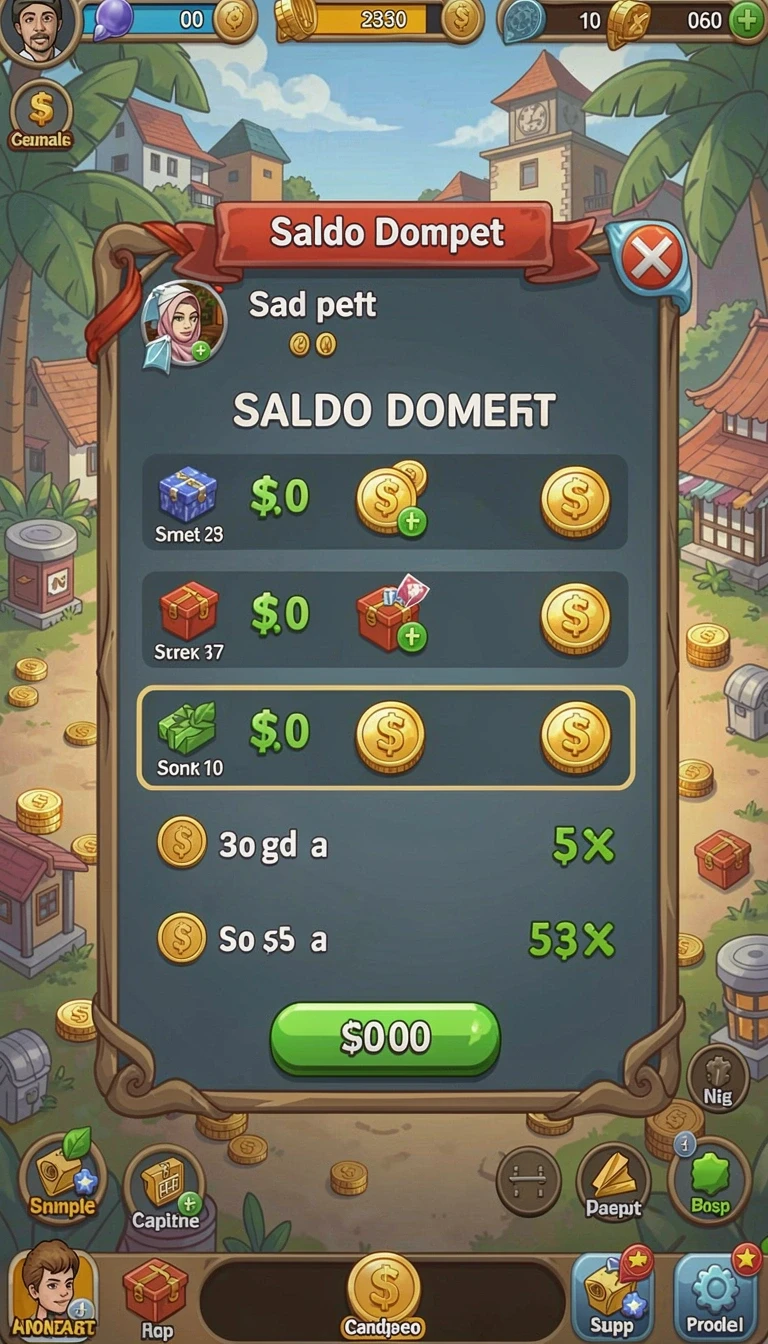Select the Strek 37 red box row
Image resolution: width=768 pixels, height=1344 pixels.
click(385, 620)
